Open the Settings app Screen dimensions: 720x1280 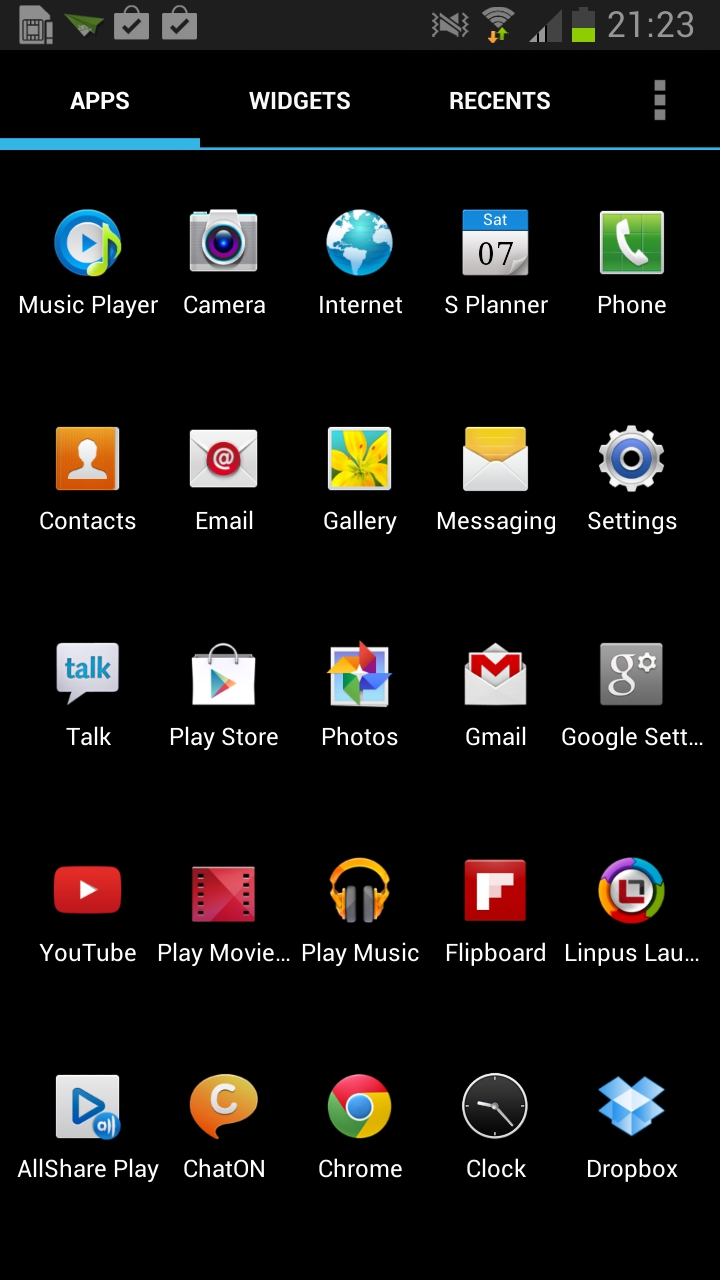tap(632, 480)
